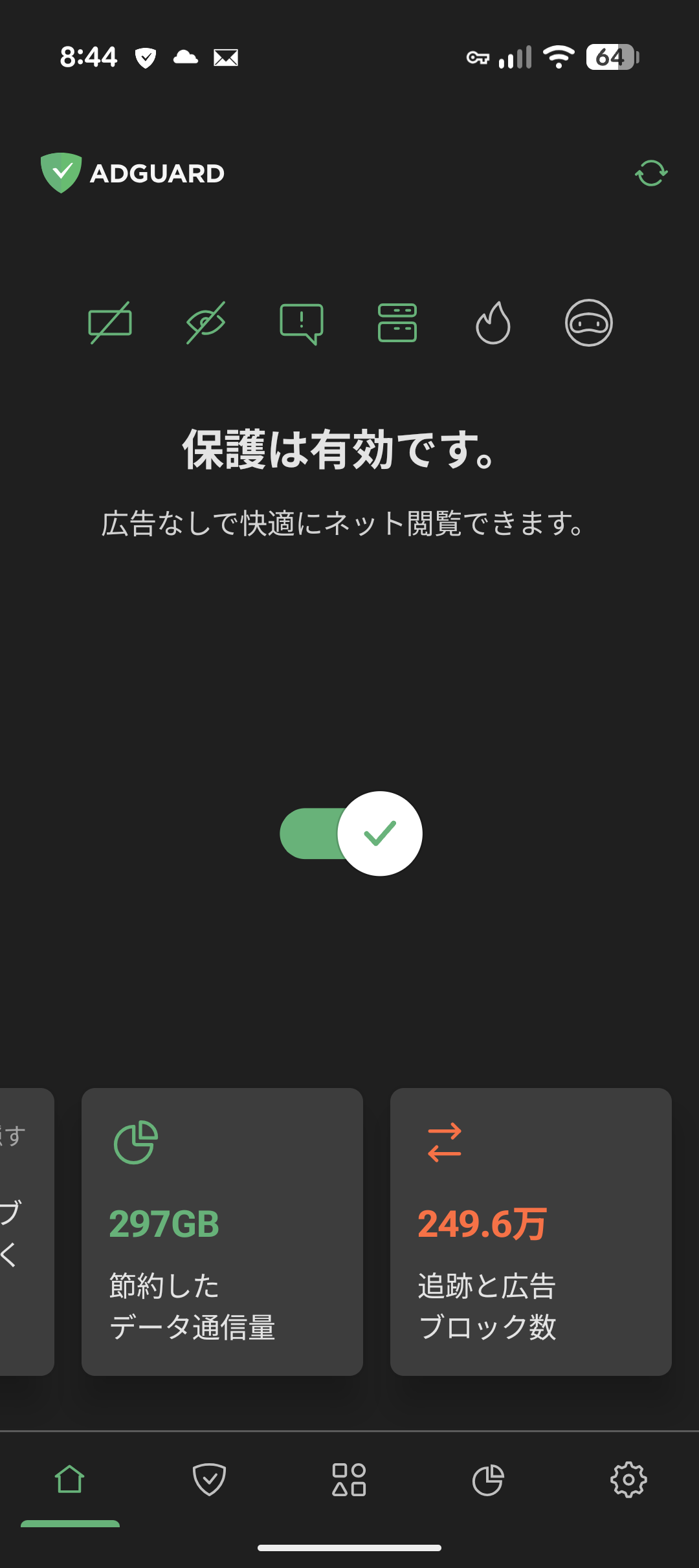Open the 297GB saved data card
The width and height of the screenshot is (699, 1568).
(222, 1232)
